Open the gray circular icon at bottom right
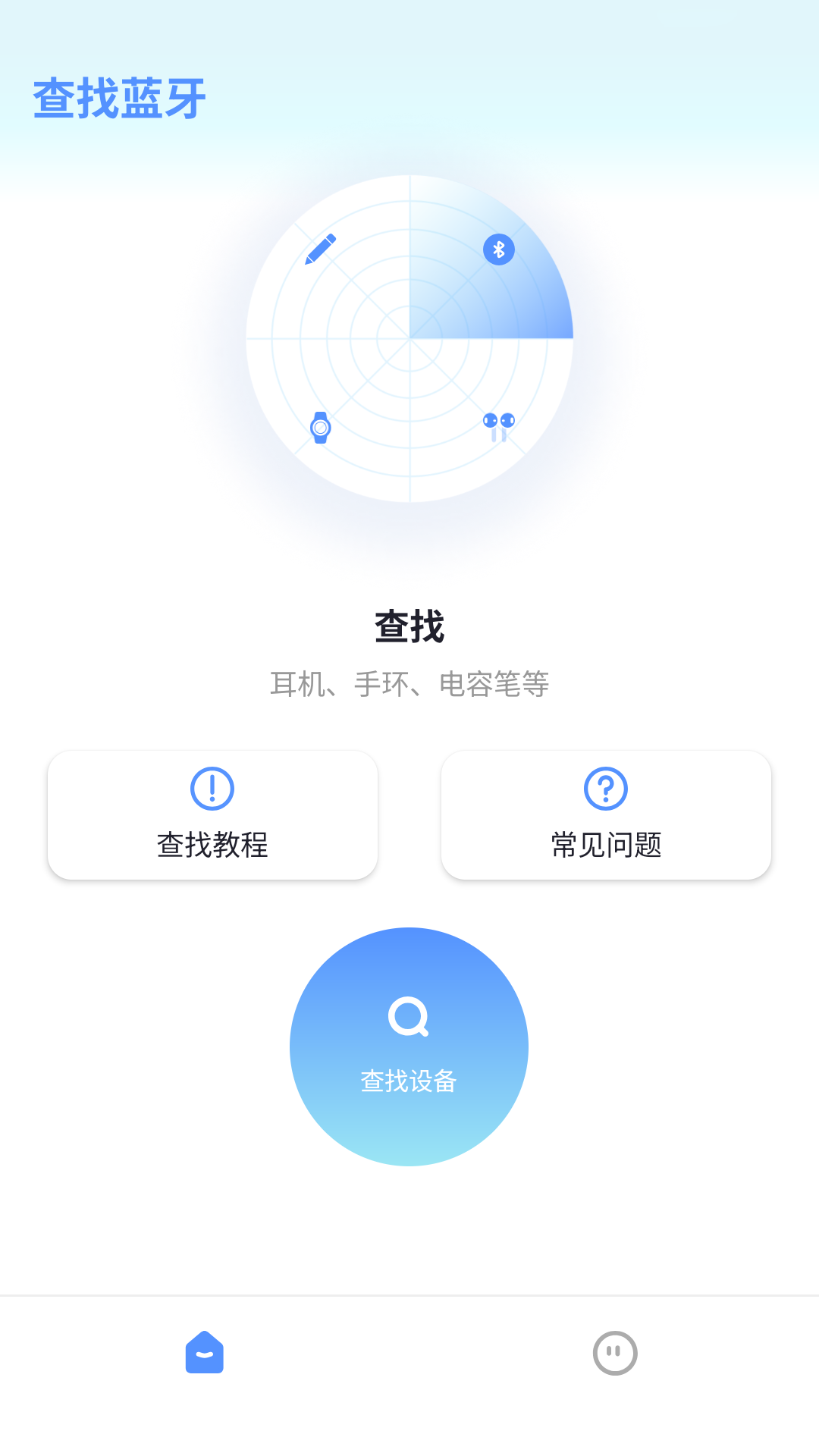The image size is (819, 1456). coord(616,1353)
